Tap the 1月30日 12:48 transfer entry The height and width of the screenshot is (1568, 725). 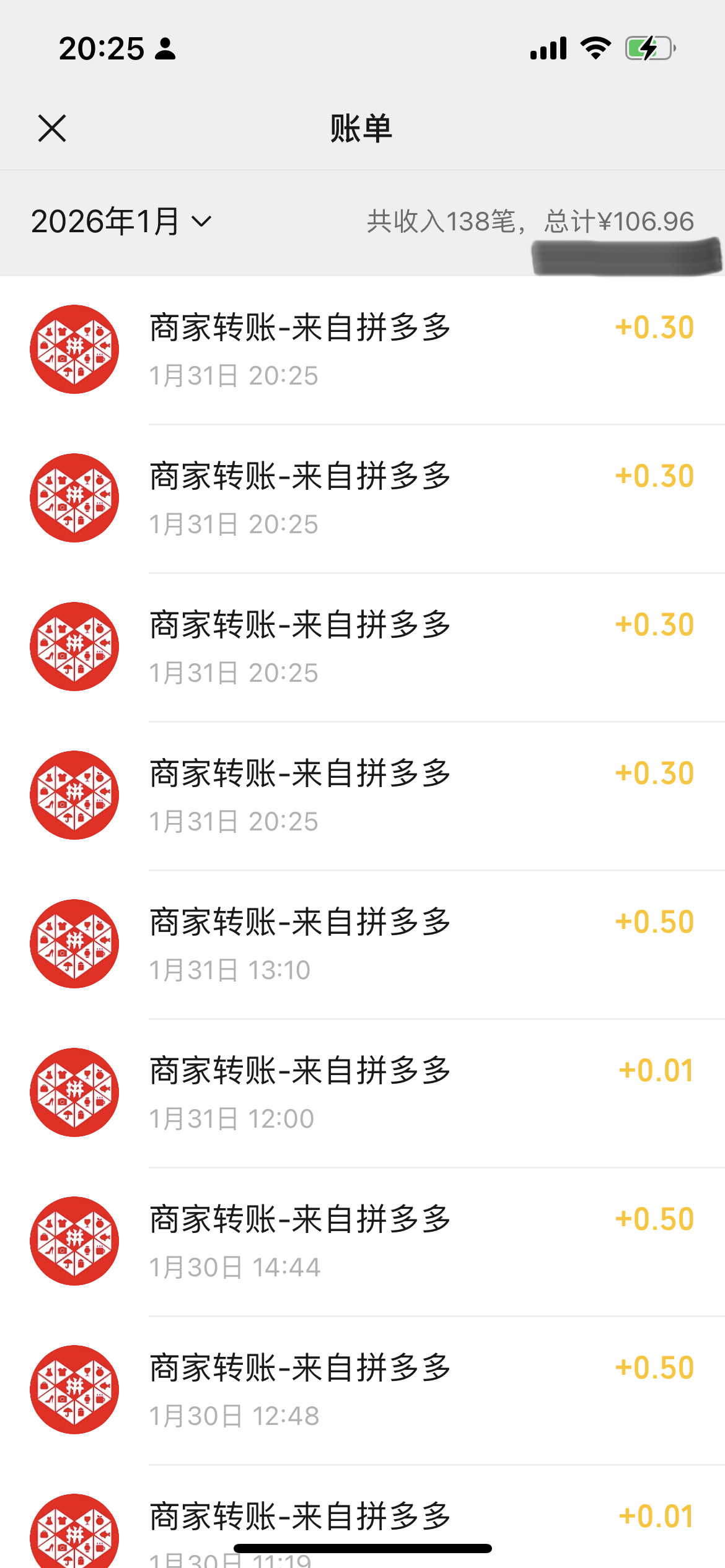372,1390
